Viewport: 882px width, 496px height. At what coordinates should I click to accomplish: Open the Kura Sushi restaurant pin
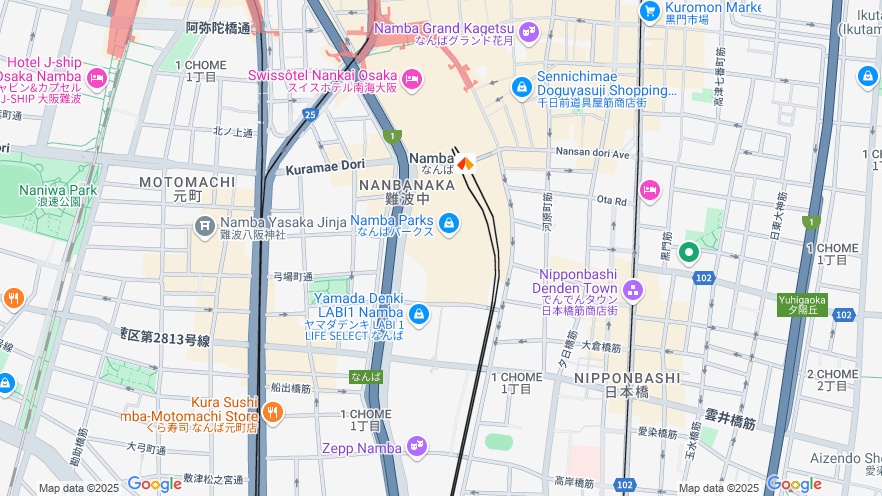pyautogui.click(x=272, y=410)
